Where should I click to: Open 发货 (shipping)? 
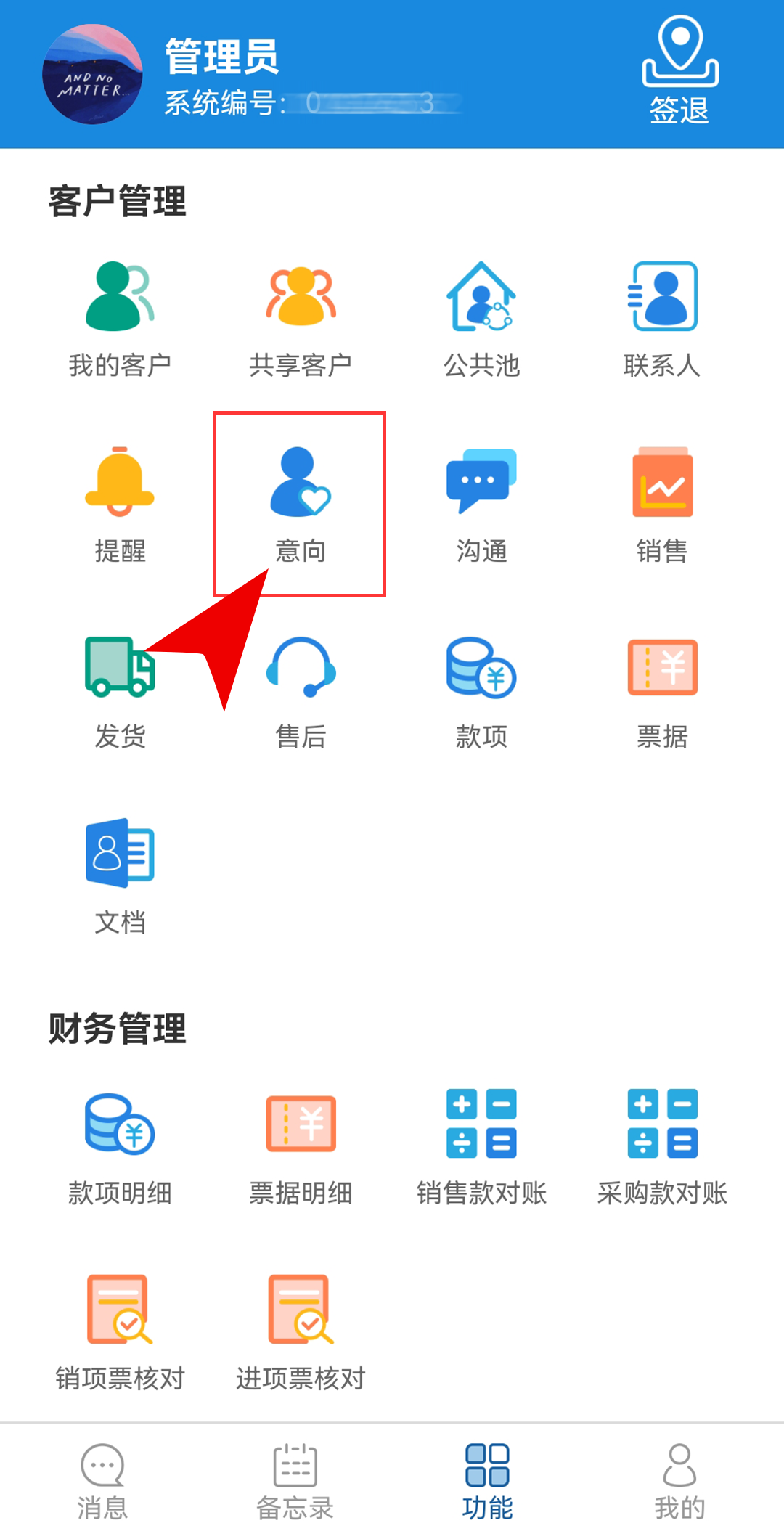(x=120, y=690)
